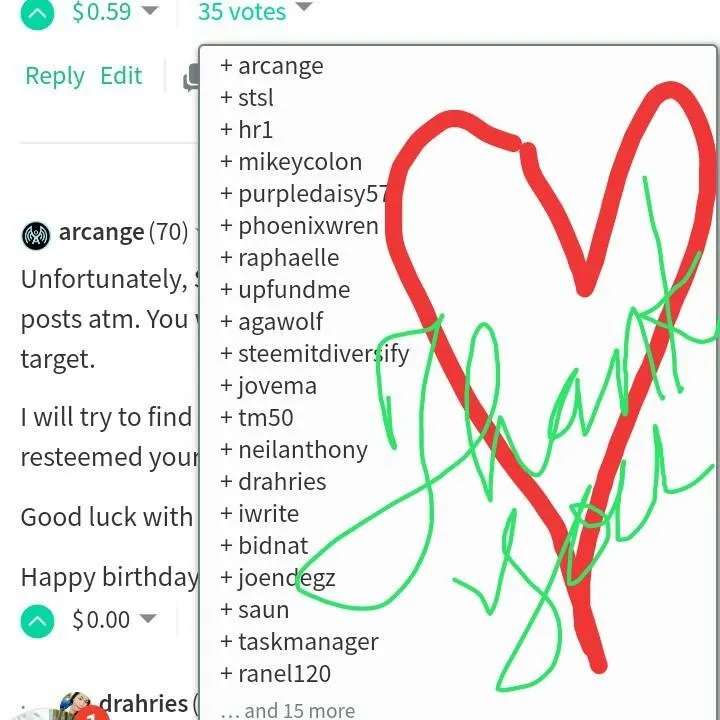Open voter tm50's profile
The height and width of the screenshot is (720, 720).
(265, 418)
